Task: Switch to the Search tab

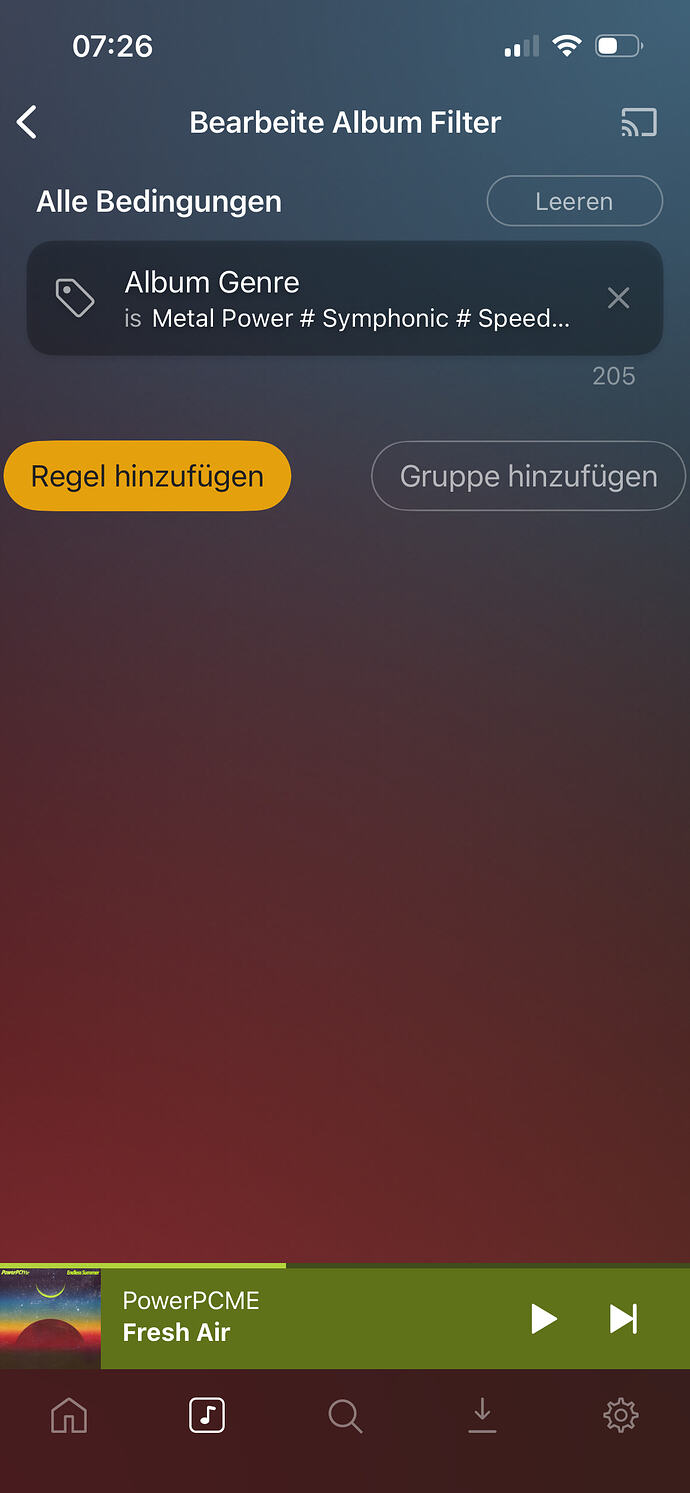Action: (x=345, y=1415)
